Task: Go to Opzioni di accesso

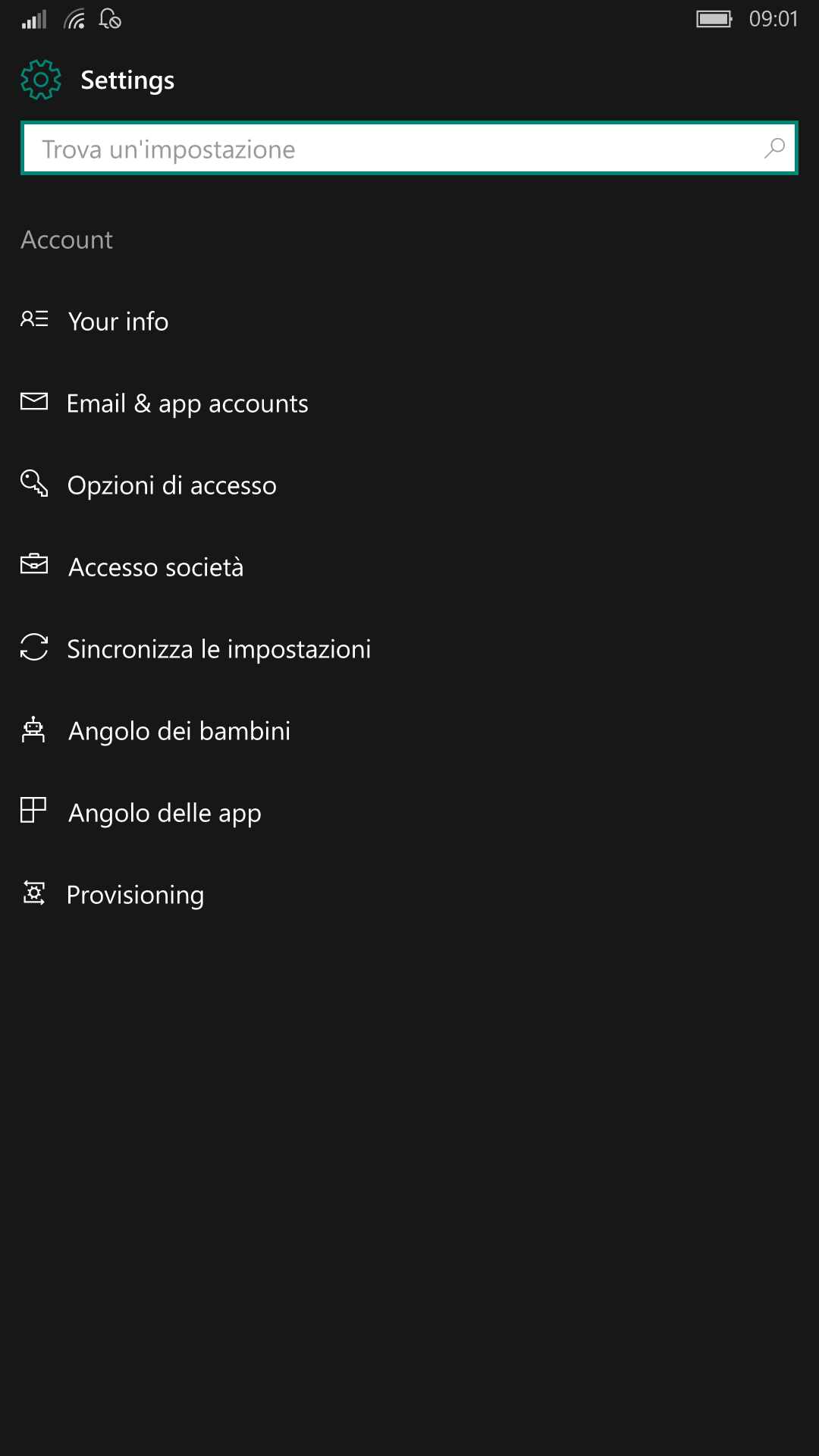Action: coord(409,485)
